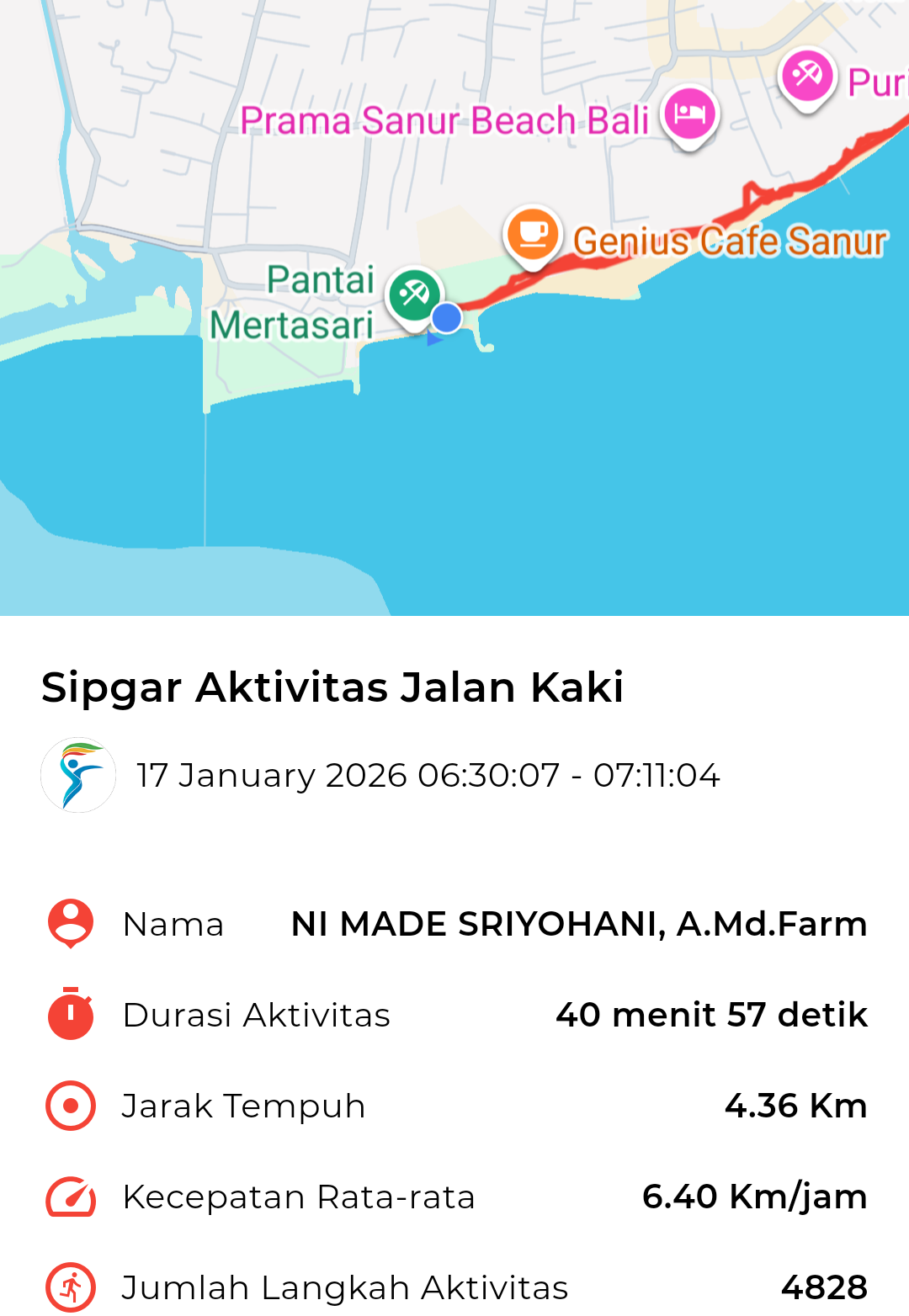Tap the pink Puri beach marker
This screenshot has width=909, height=1316.
point(806,77)
